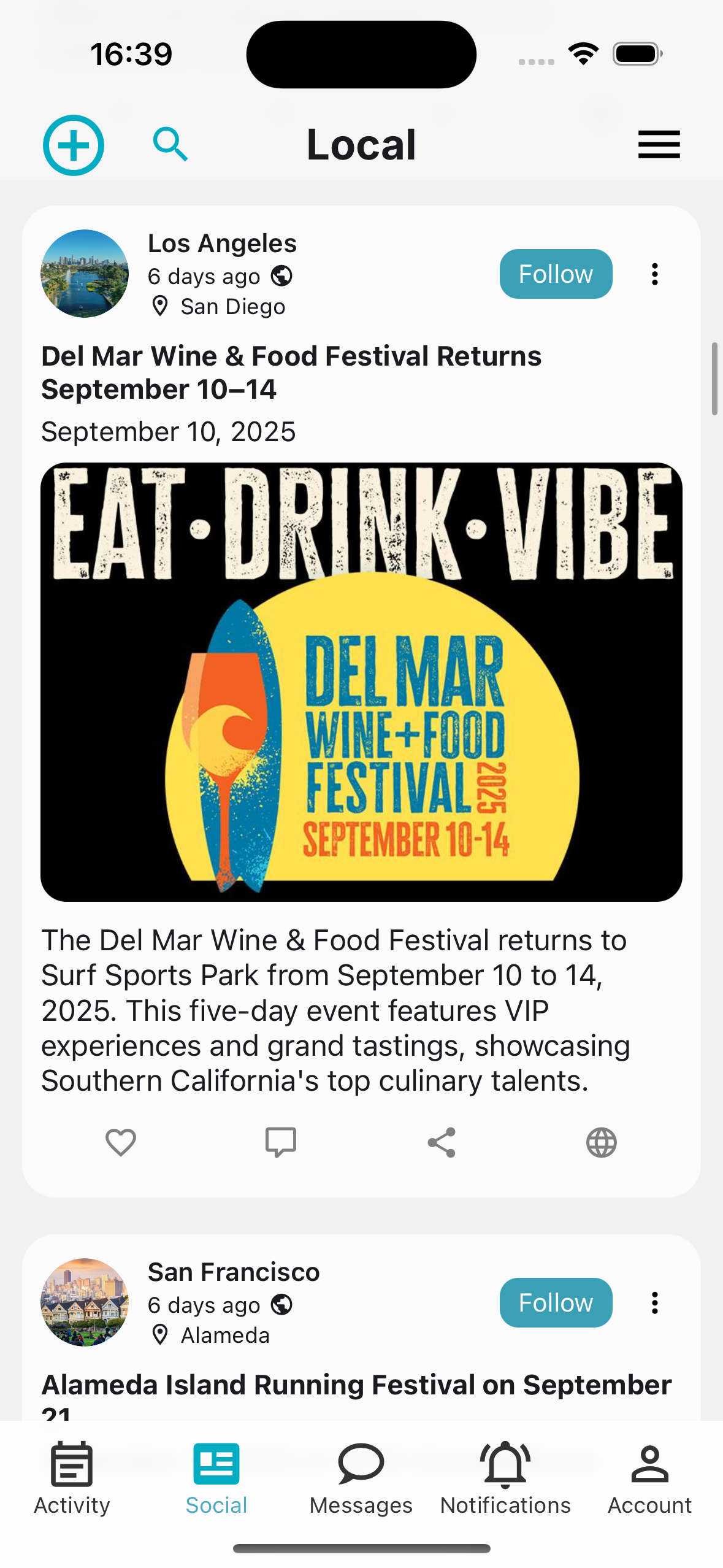Open the San Francisco profile picture
The width and height of the screenshot is (723, 1568).
coord(85,1302)
